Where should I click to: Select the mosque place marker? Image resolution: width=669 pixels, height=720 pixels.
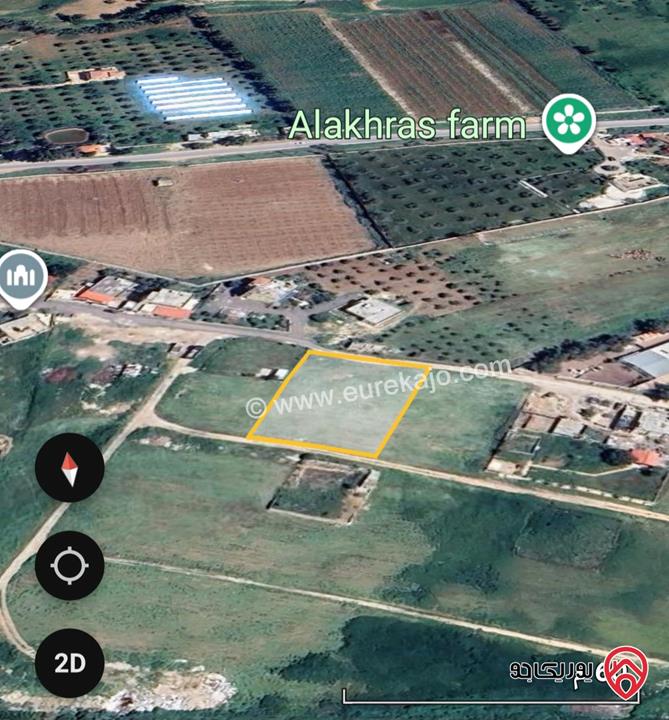(x=22, y=275)
